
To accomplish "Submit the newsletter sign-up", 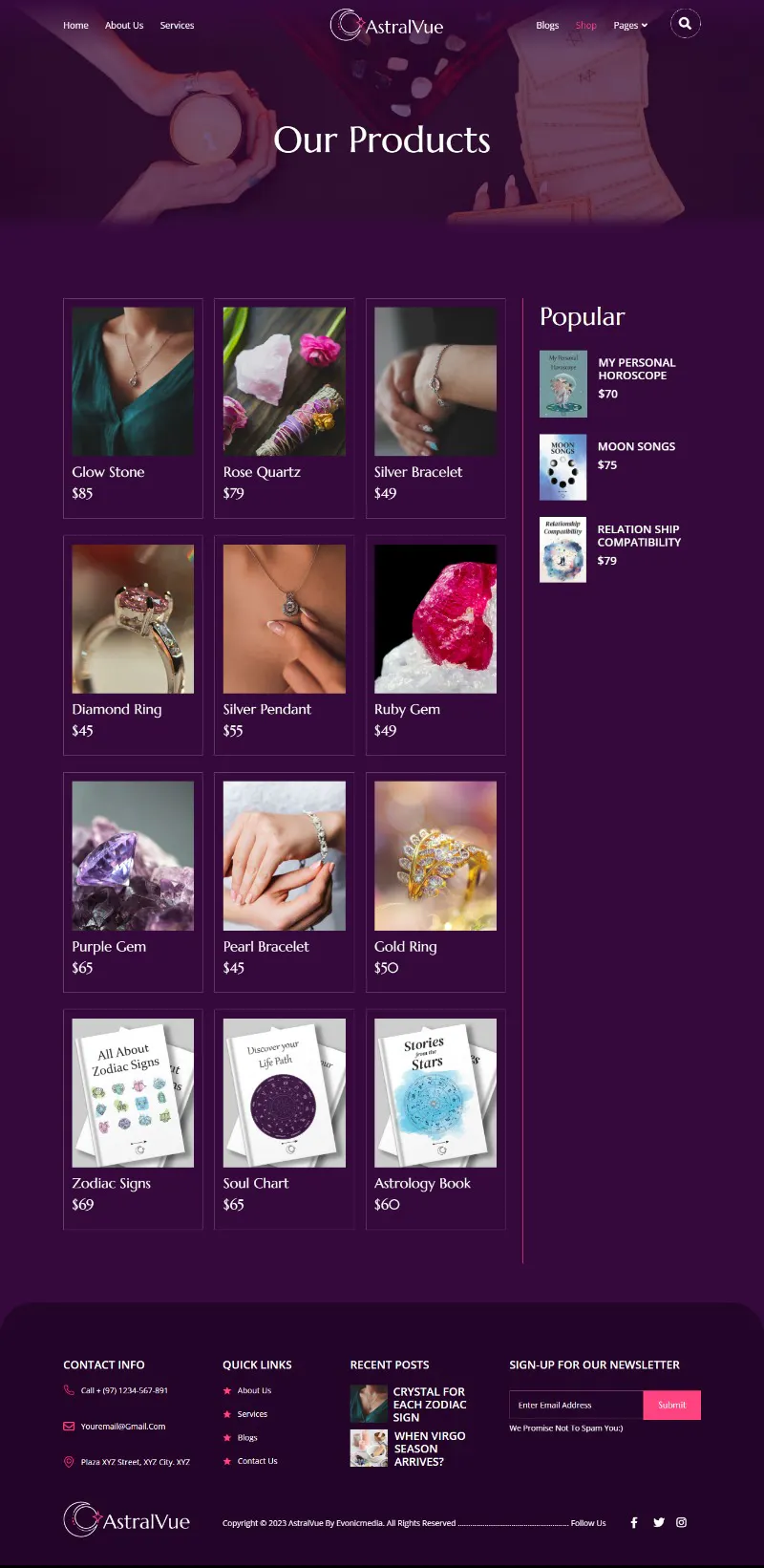I will click(671, 1405).
